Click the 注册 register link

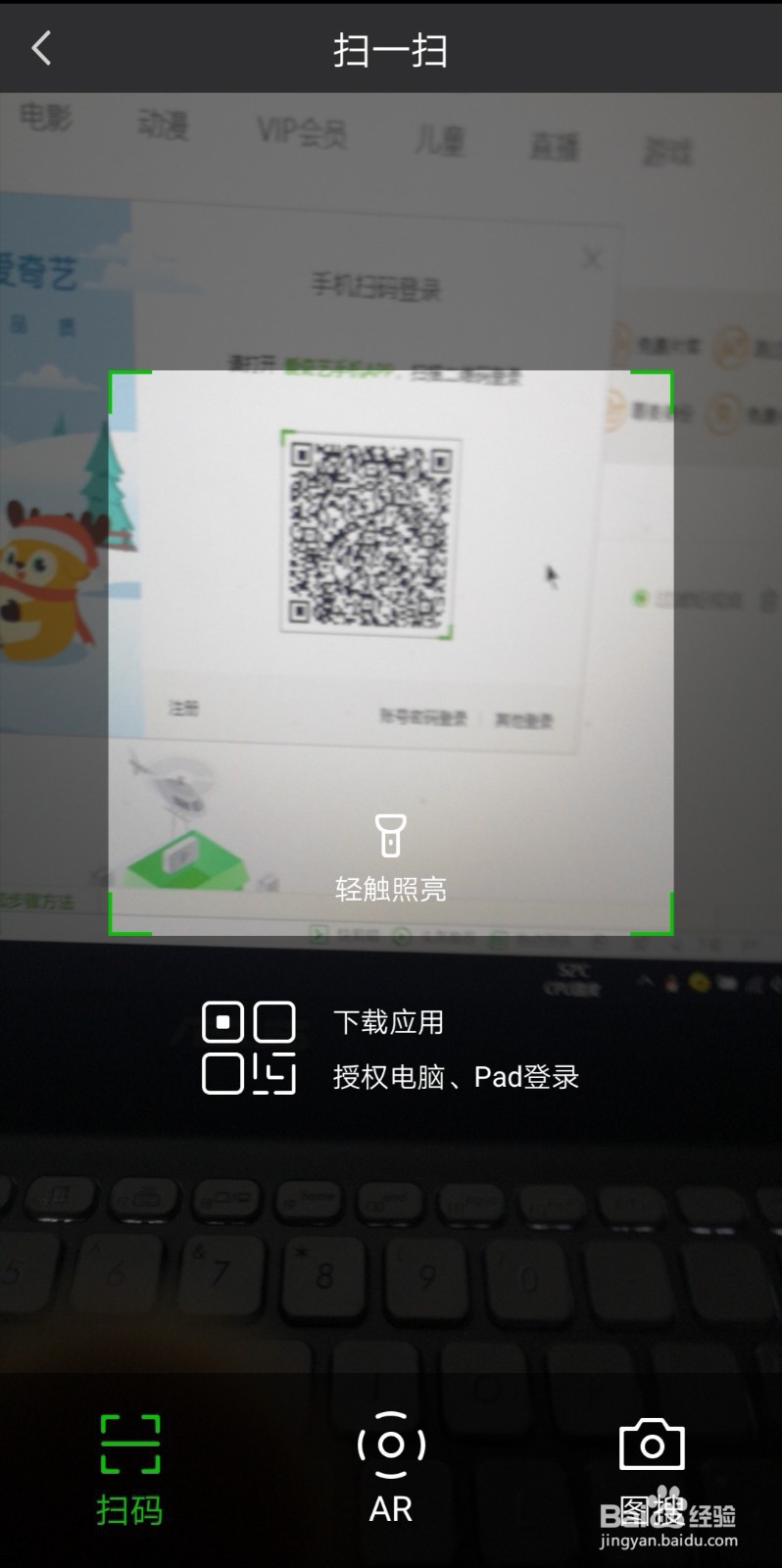(x=179, y=709)
